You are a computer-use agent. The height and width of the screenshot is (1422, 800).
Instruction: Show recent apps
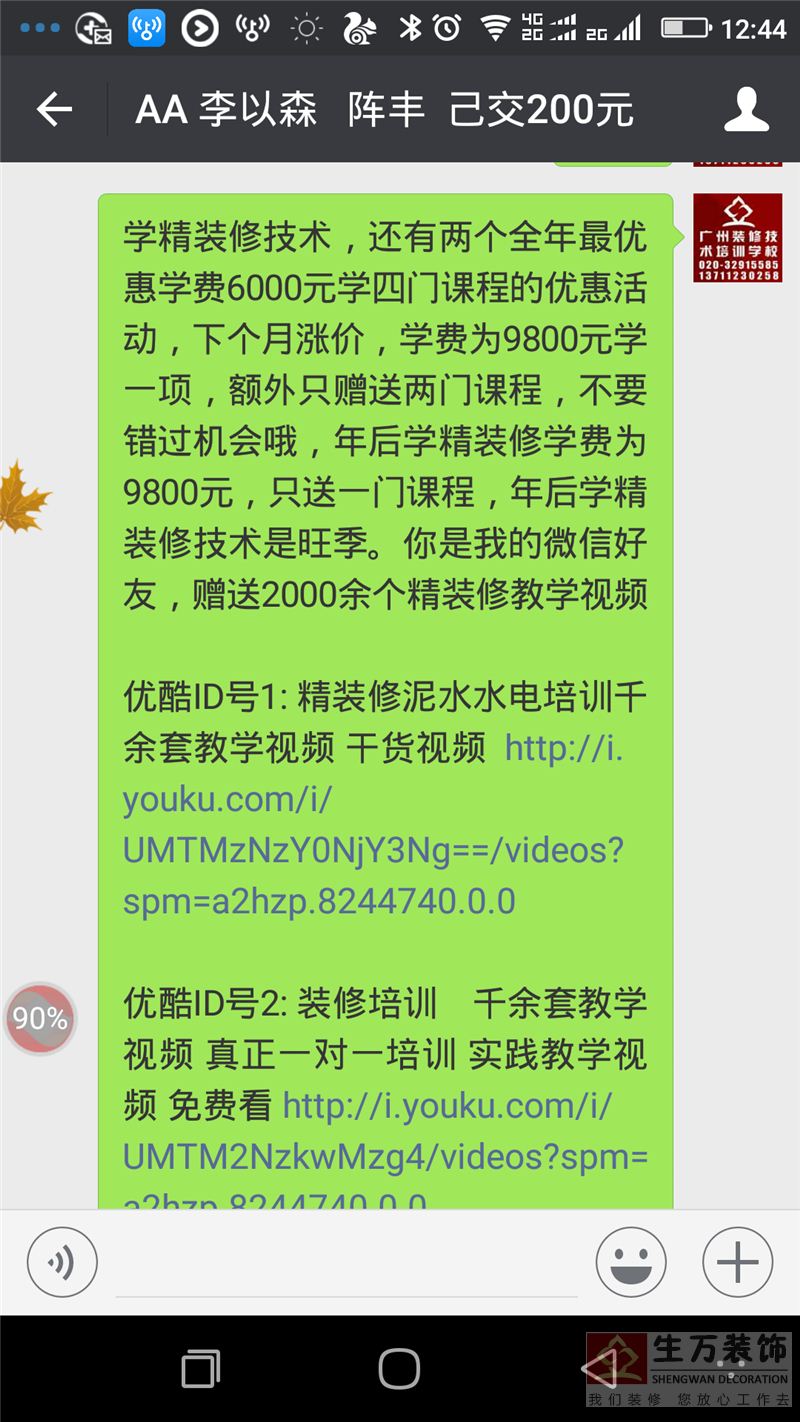pyautogui.click(x=201, y=1368)
